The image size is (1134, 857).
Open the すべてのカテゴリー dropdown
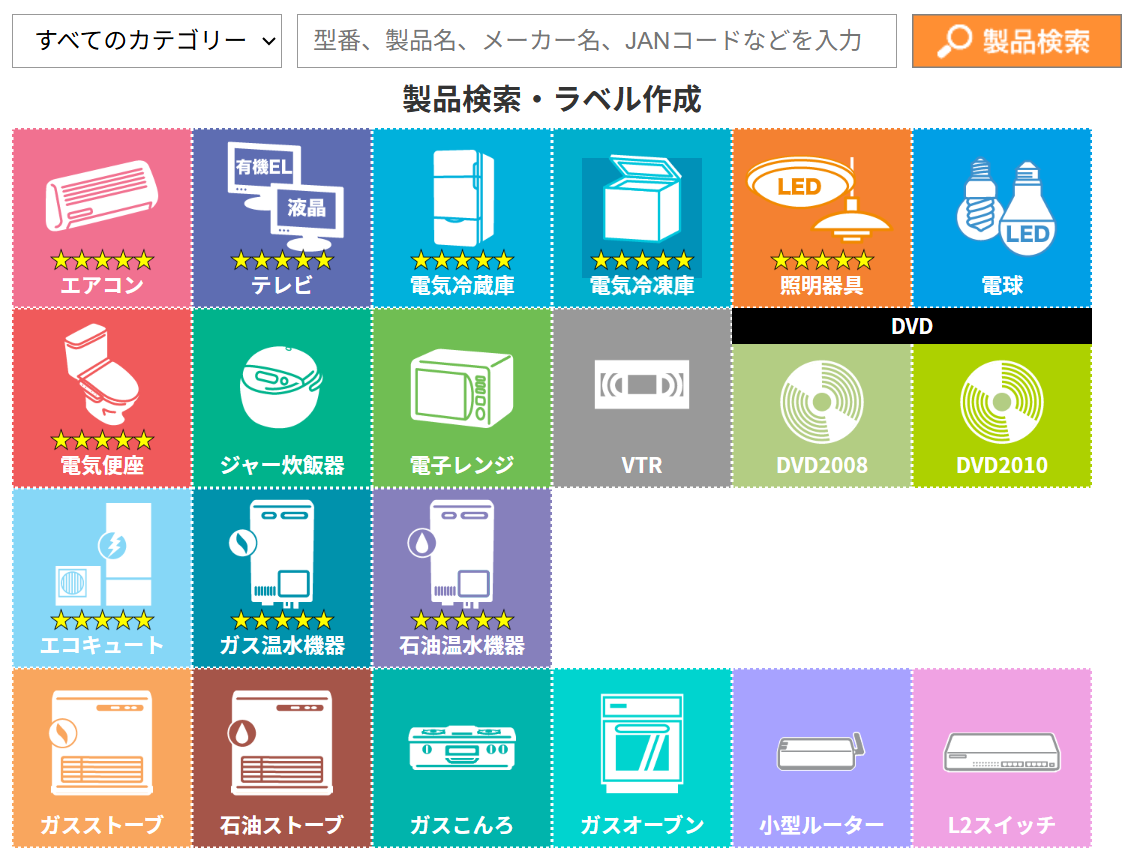pyautogui.click(x=147, y=41)
